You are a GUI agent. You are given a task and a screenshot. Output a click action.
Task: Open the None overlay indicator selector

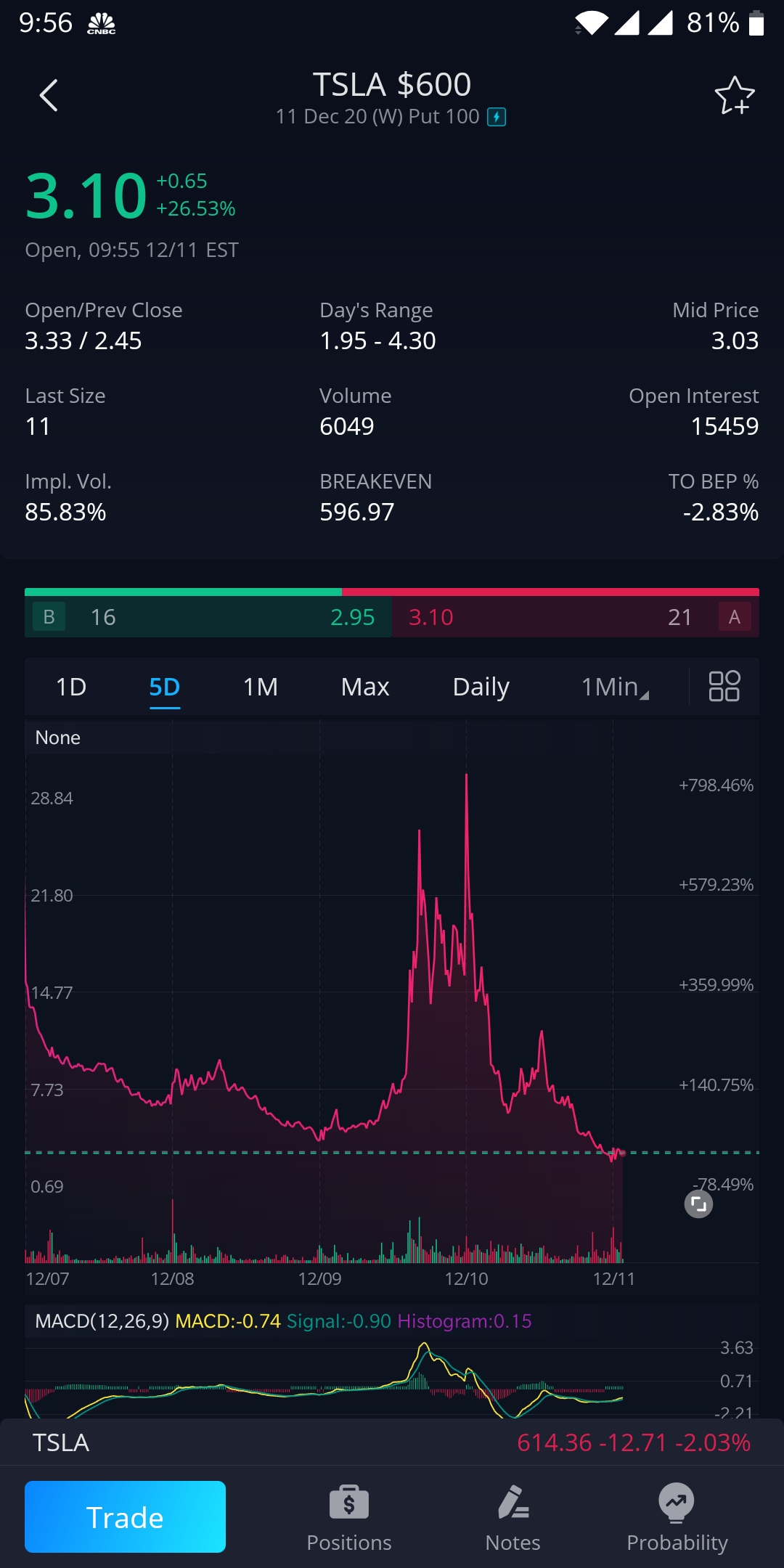click(57, 738)
